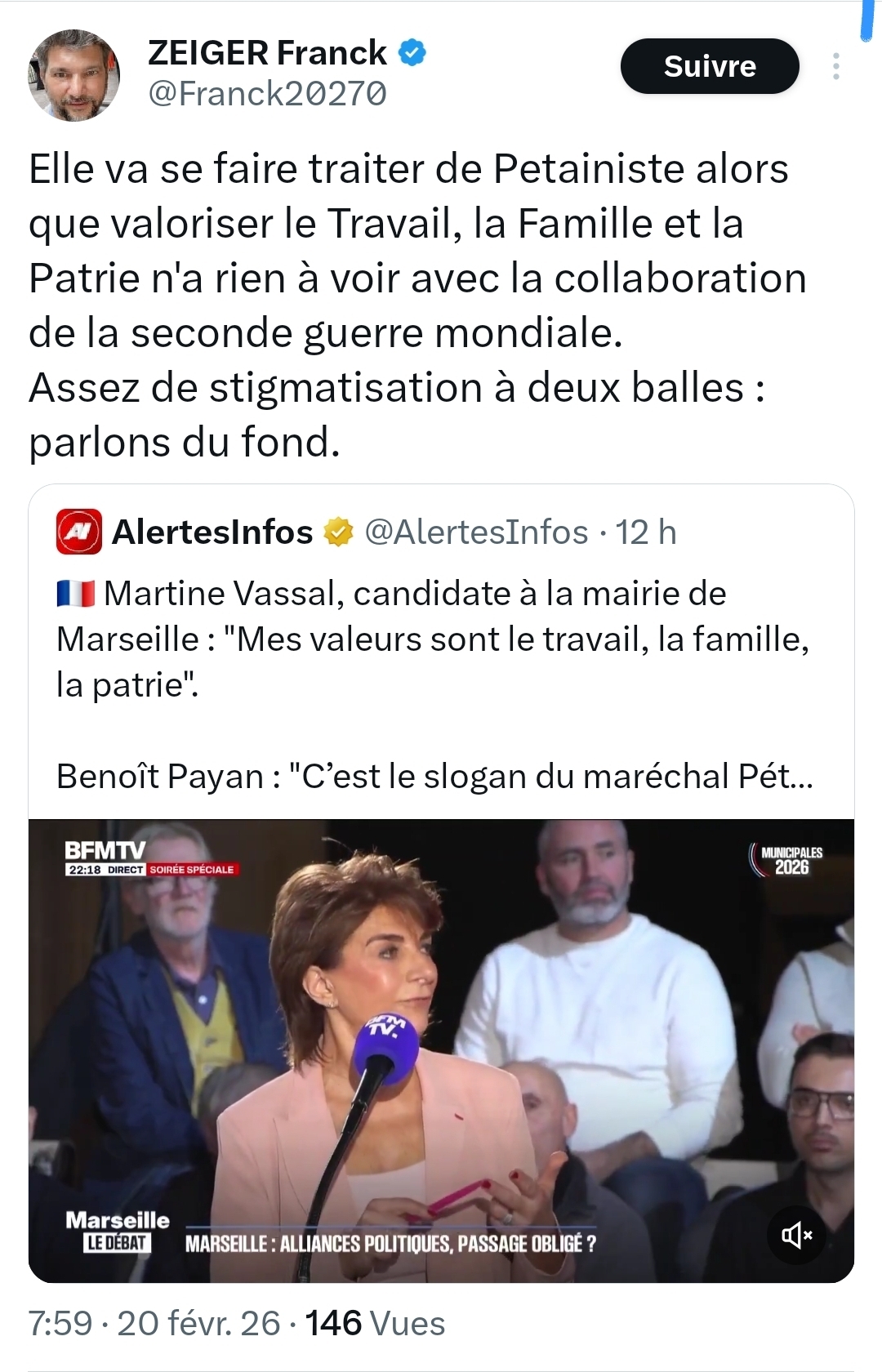Open ZEIGER Franck's profile picture

point(74,75)
